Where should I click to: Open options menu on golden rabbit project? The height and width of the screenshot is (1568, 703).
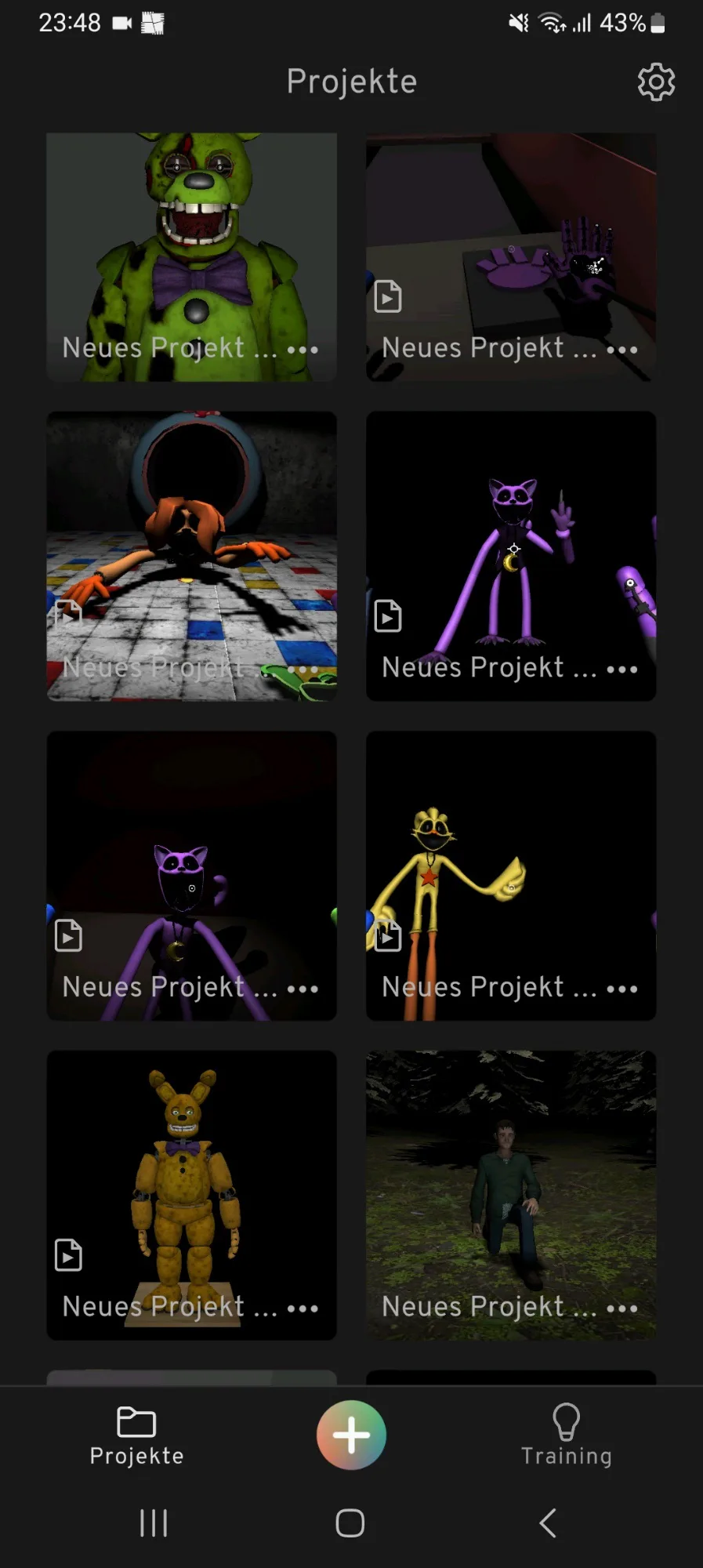(x=303, y=1308)
